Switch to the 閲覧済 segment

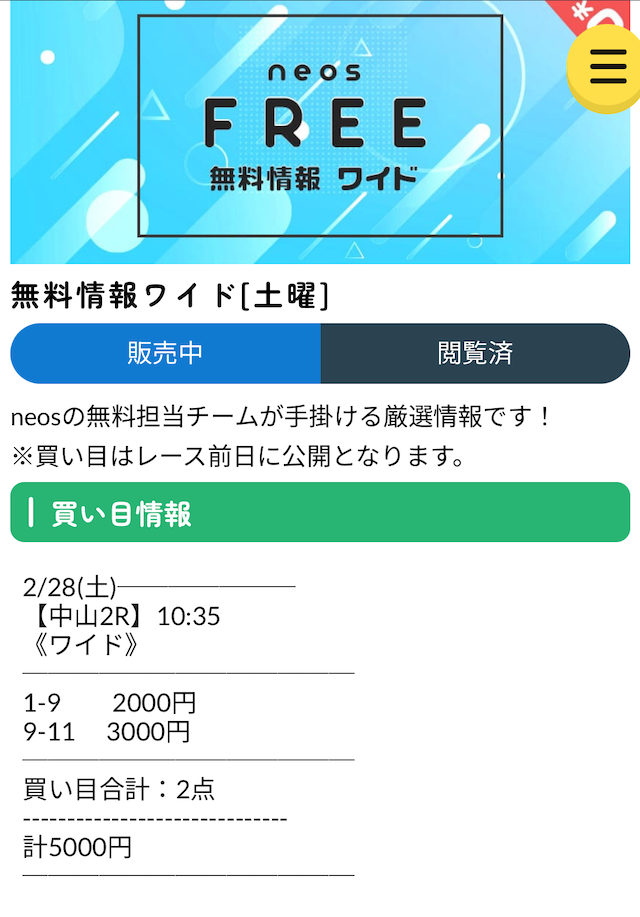tap(475, 353)
